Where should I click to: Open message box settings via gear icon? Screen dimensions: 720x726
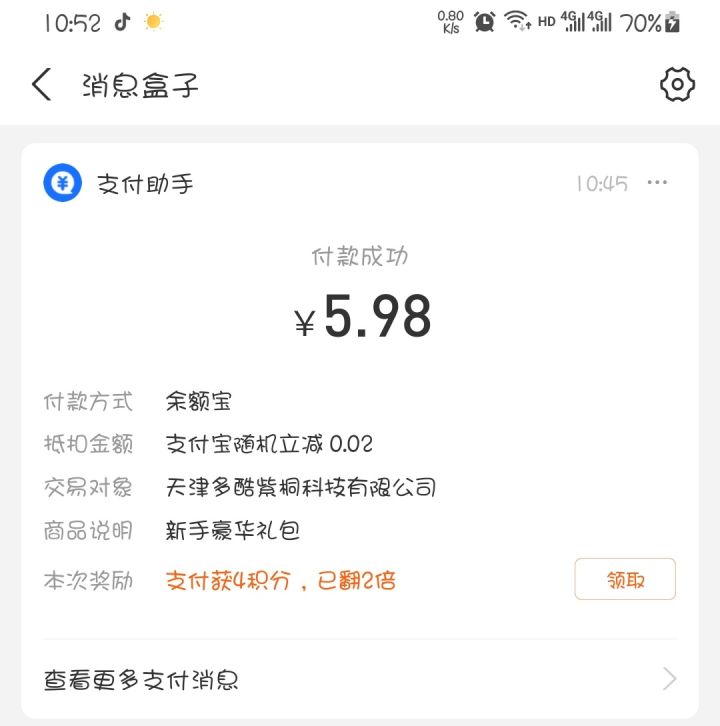(676, 85)
